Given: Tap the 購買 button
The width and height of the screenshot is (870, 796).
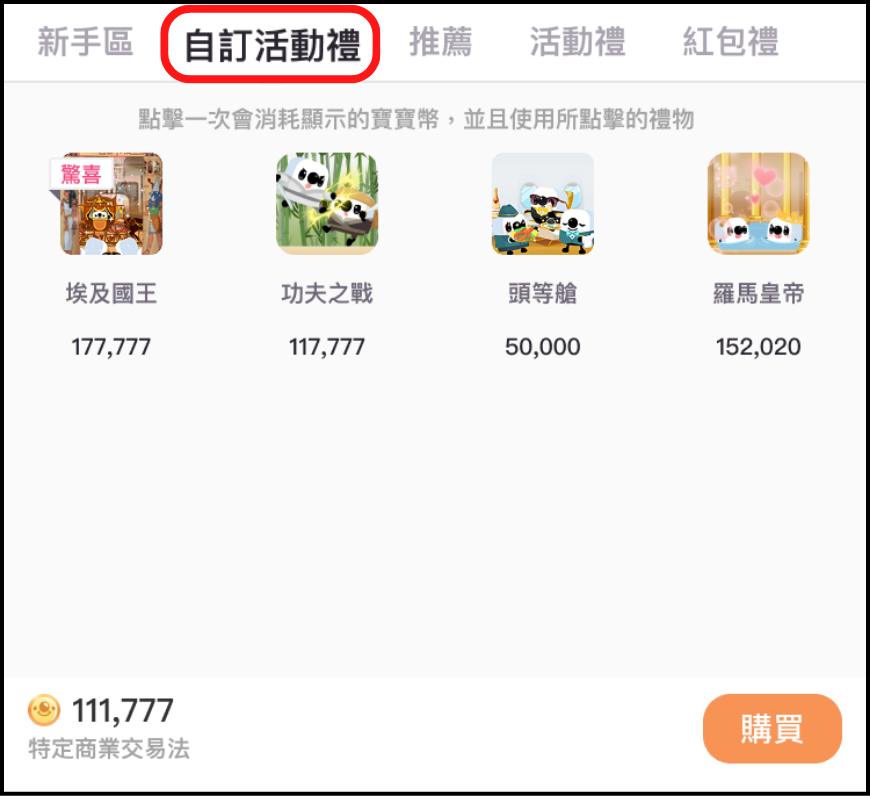Looking at the screenshot, I should [772, 729].
